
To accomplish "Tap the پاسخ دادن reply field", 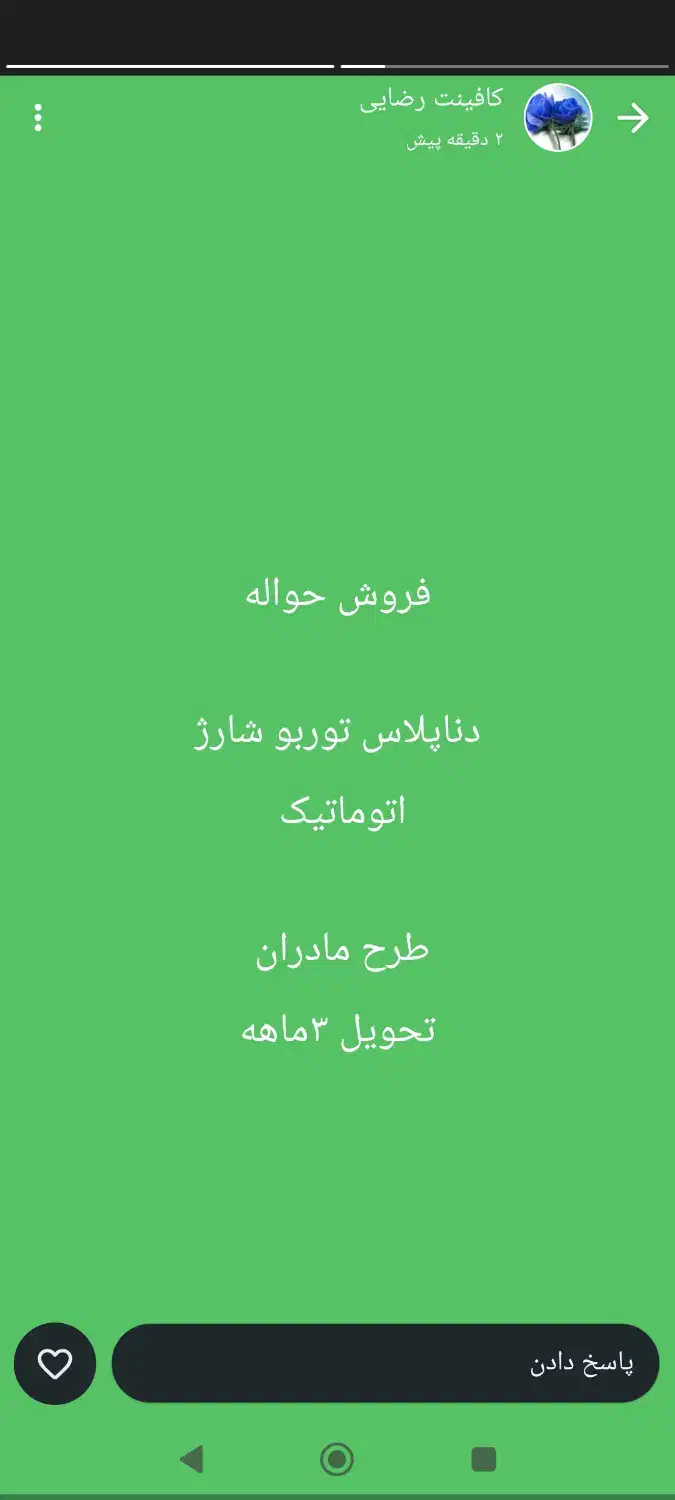I will 385,1364.
